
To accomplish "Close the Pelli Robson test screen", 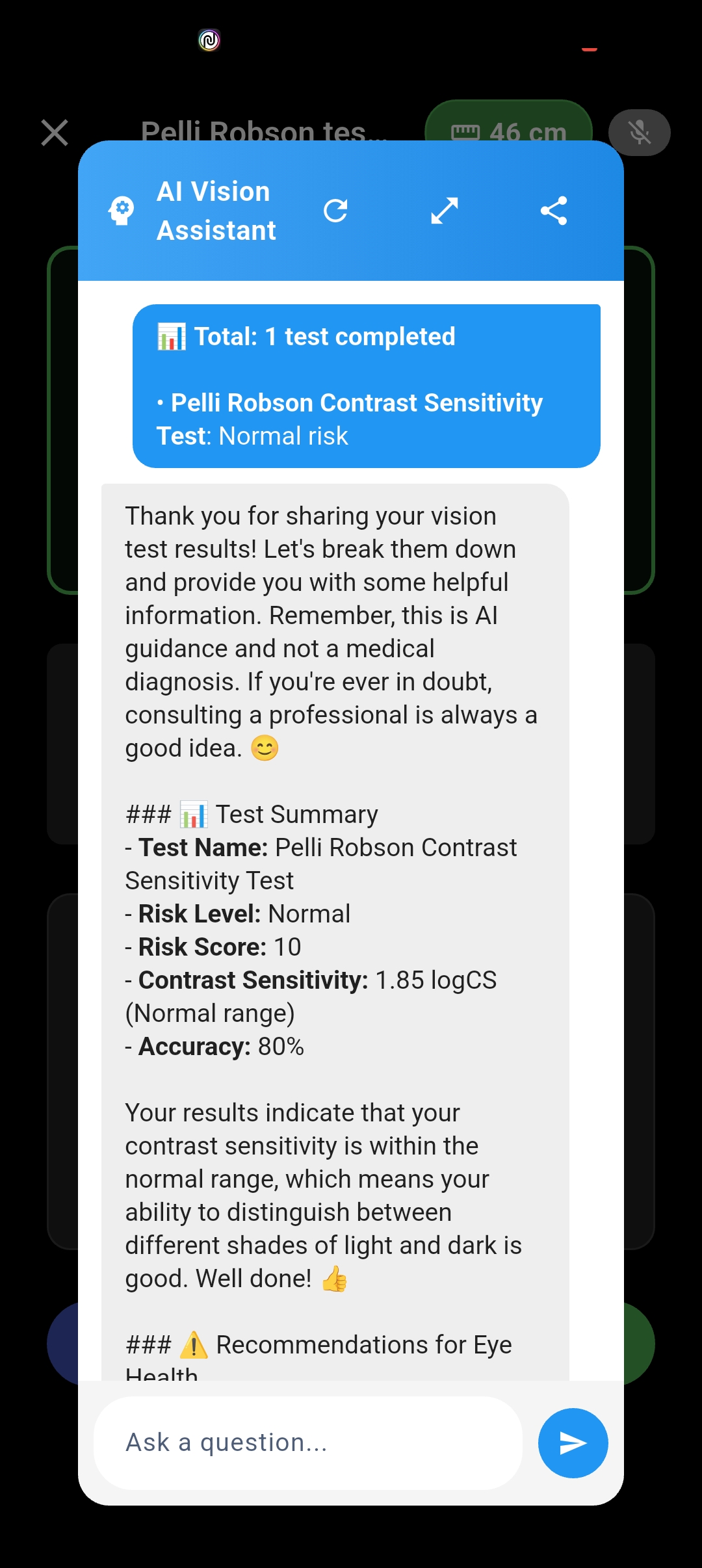I will (55, 133).
